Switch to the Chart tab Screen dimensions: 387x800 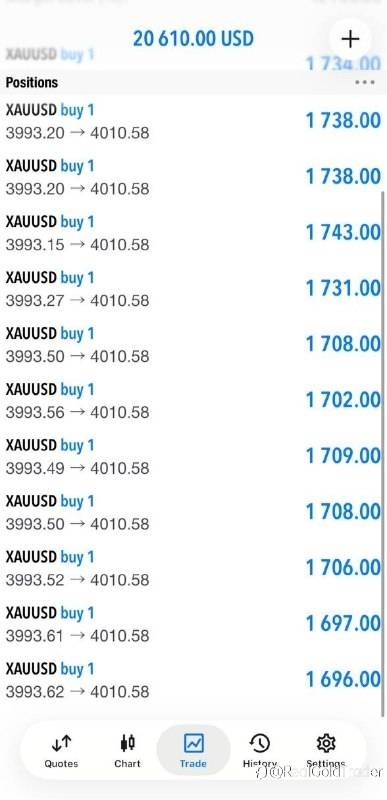point(127,751)
